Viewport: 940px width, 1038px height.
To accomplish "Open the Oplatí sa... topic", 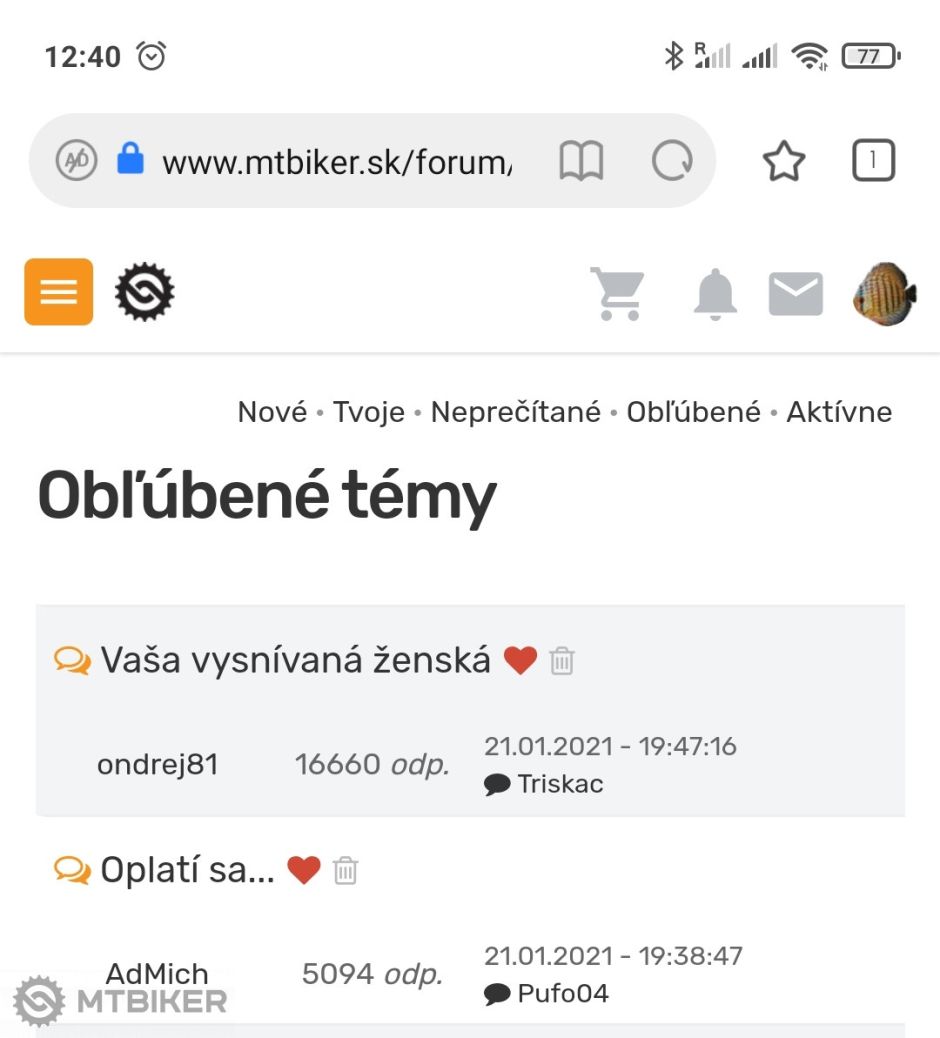I will (187, 870).
